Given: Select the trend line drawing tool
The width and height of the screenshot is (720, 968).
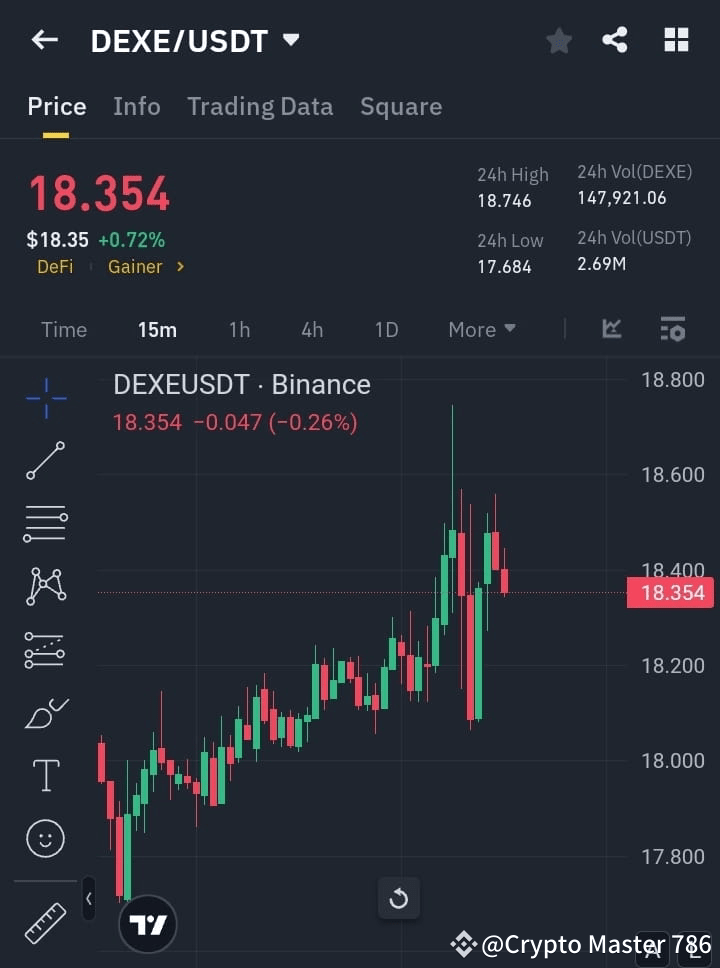Looking at the screenshot, I should (x=44, y=461).
